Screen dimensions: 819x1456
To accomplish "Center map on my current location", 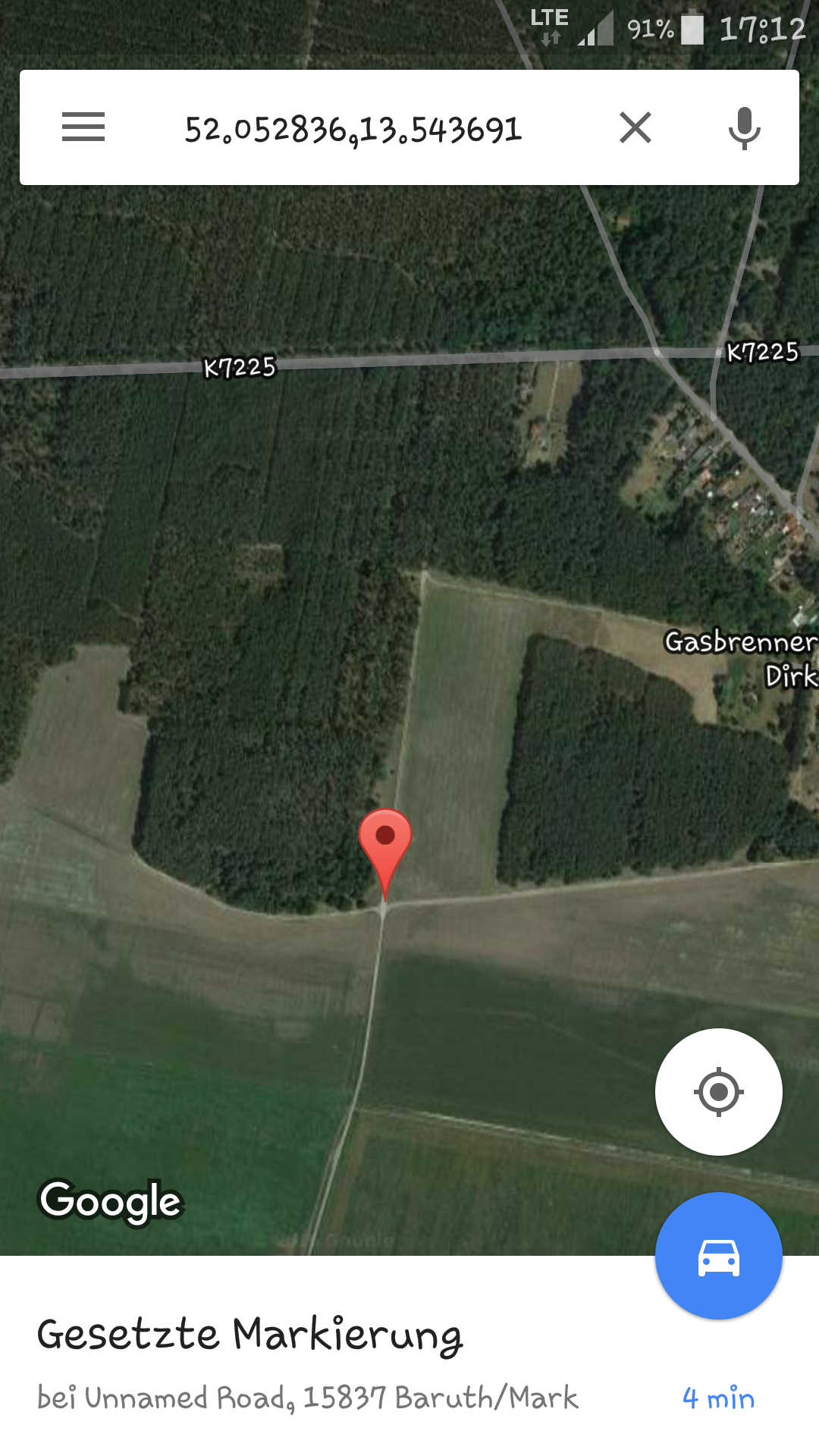I will coord(718,1092).
